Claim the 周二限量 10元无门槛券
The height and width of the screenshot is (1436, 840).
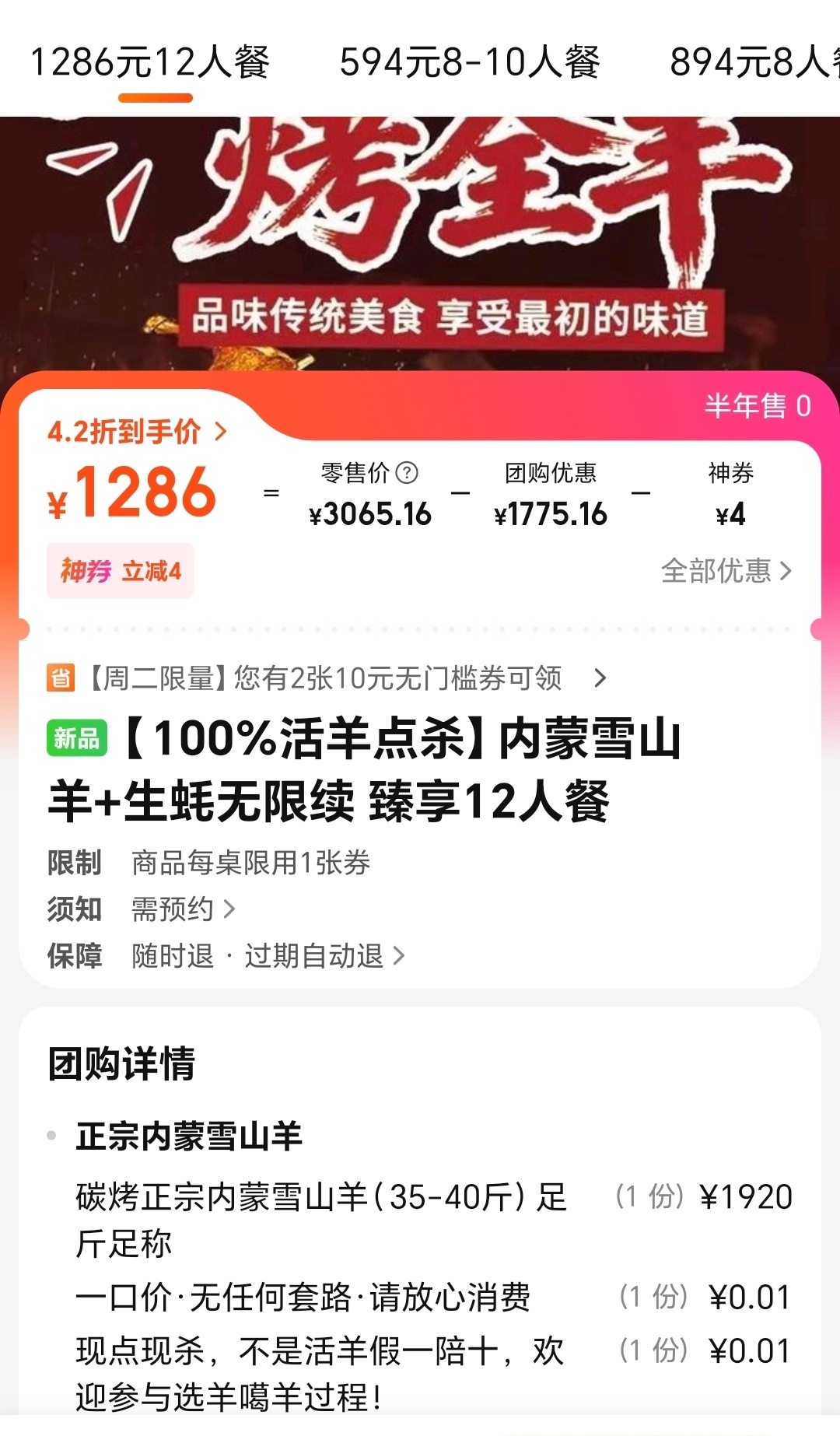[327, 678]
